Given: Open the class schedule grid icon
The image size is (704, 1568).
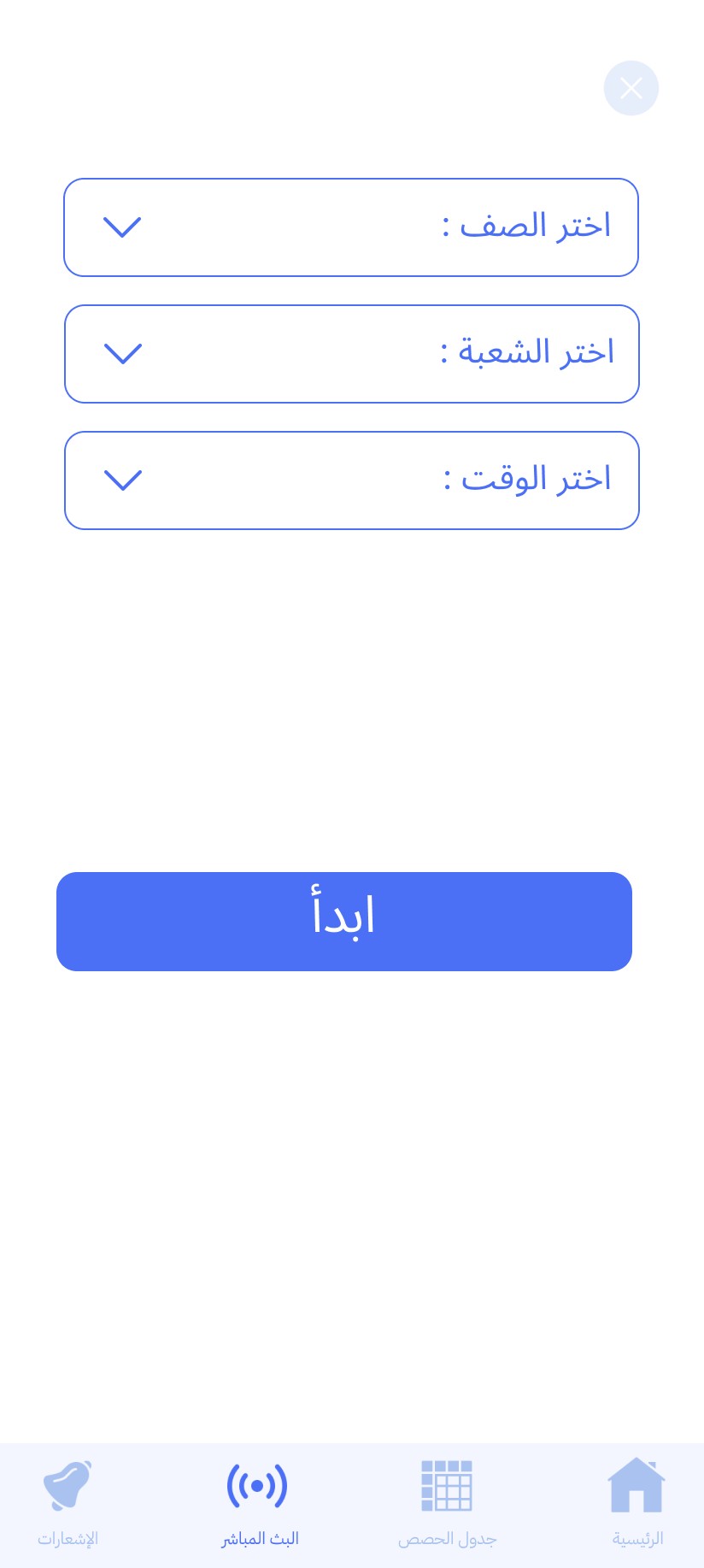Looking at the screenshot, I should pyautogui.click(x=448, y=1483).
